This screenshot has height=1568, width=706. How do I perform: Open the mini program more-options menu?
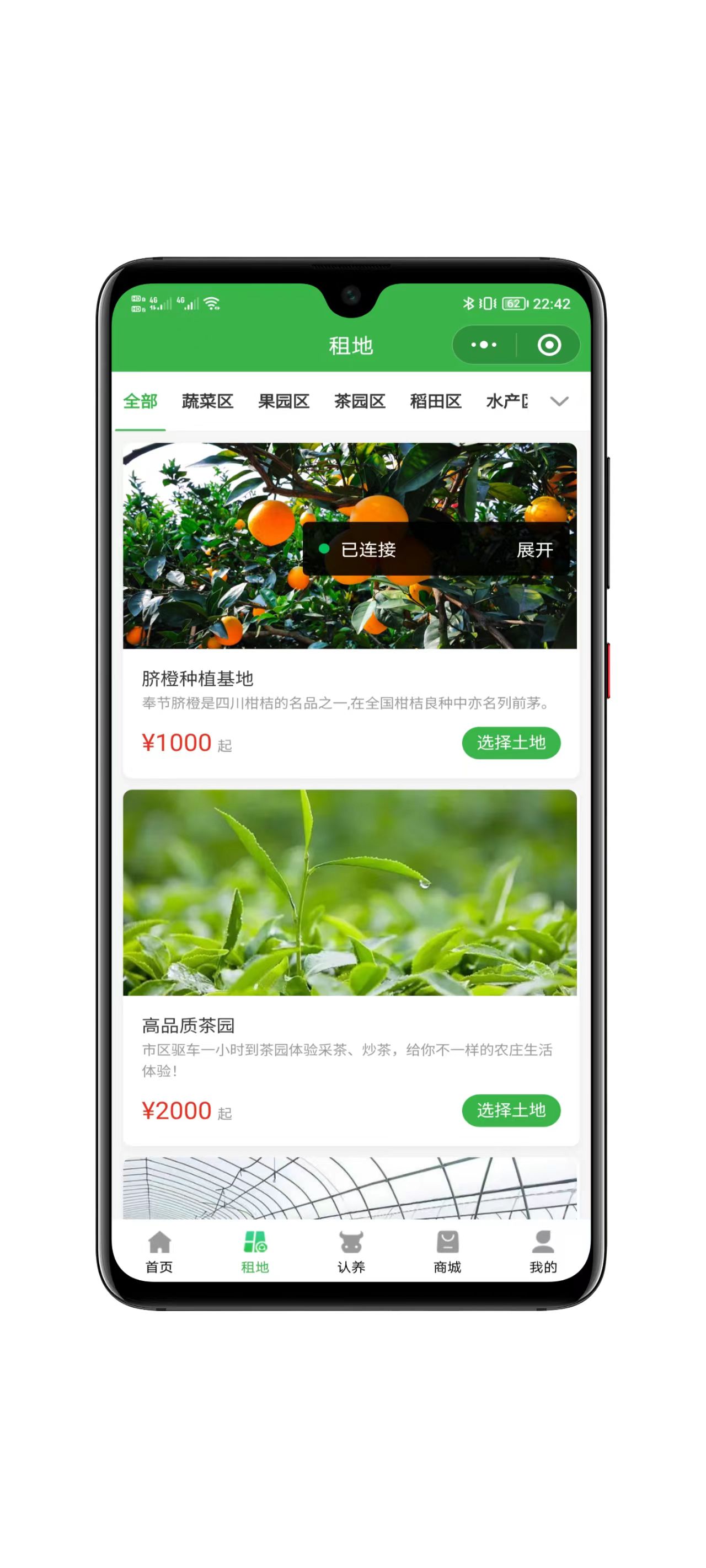pyautogui.click(x=484, y=345)
